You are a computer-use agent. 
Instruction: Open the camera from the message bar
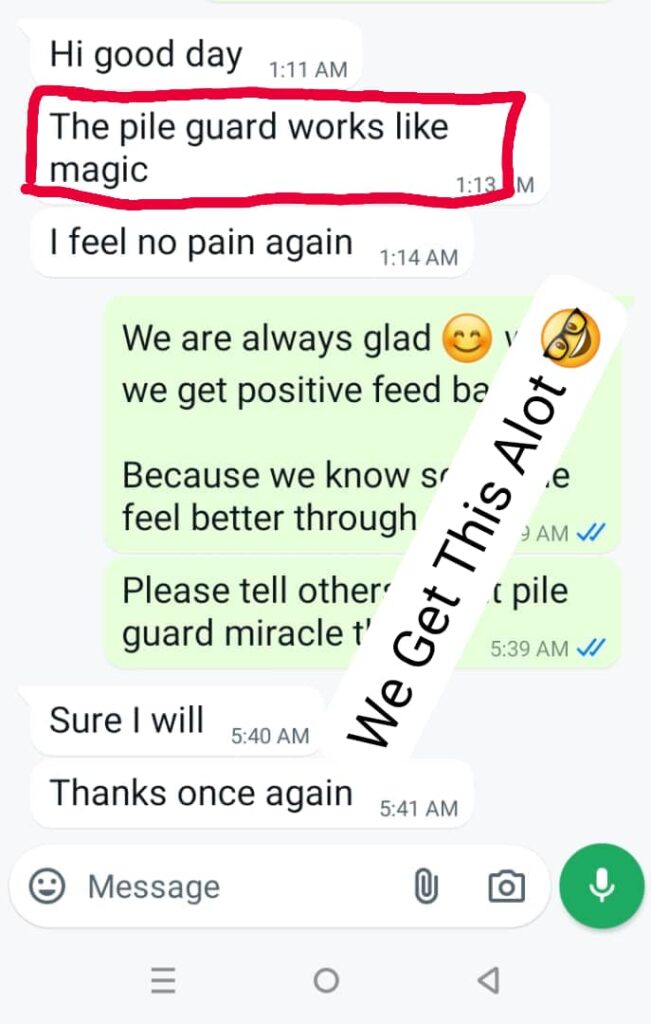point(506,886)
